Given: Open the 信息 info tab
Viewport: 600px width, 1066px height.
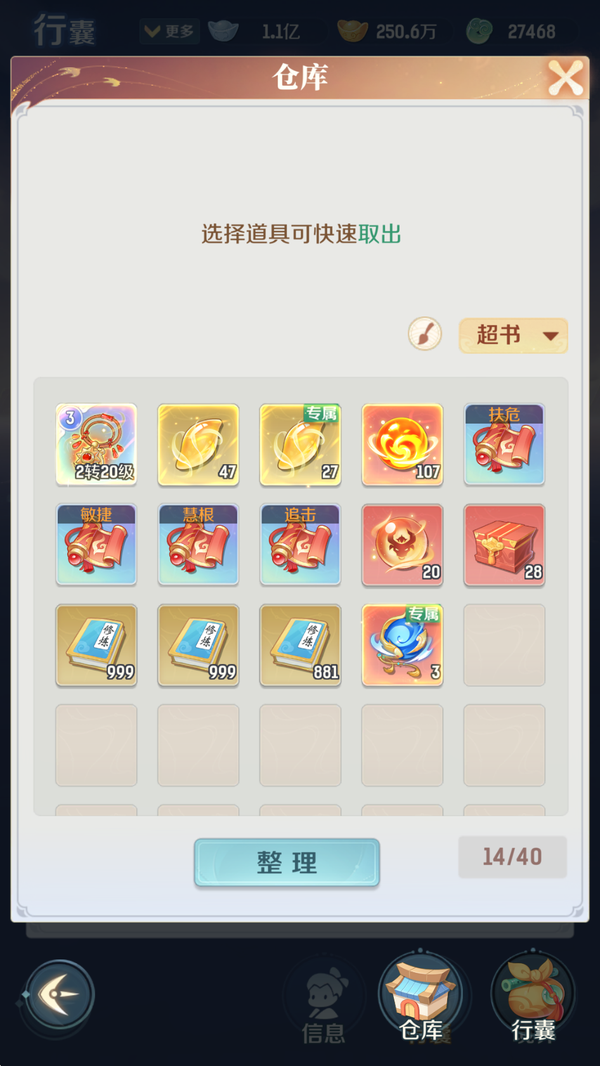Looking at the screenshot, I should 324,1000.
